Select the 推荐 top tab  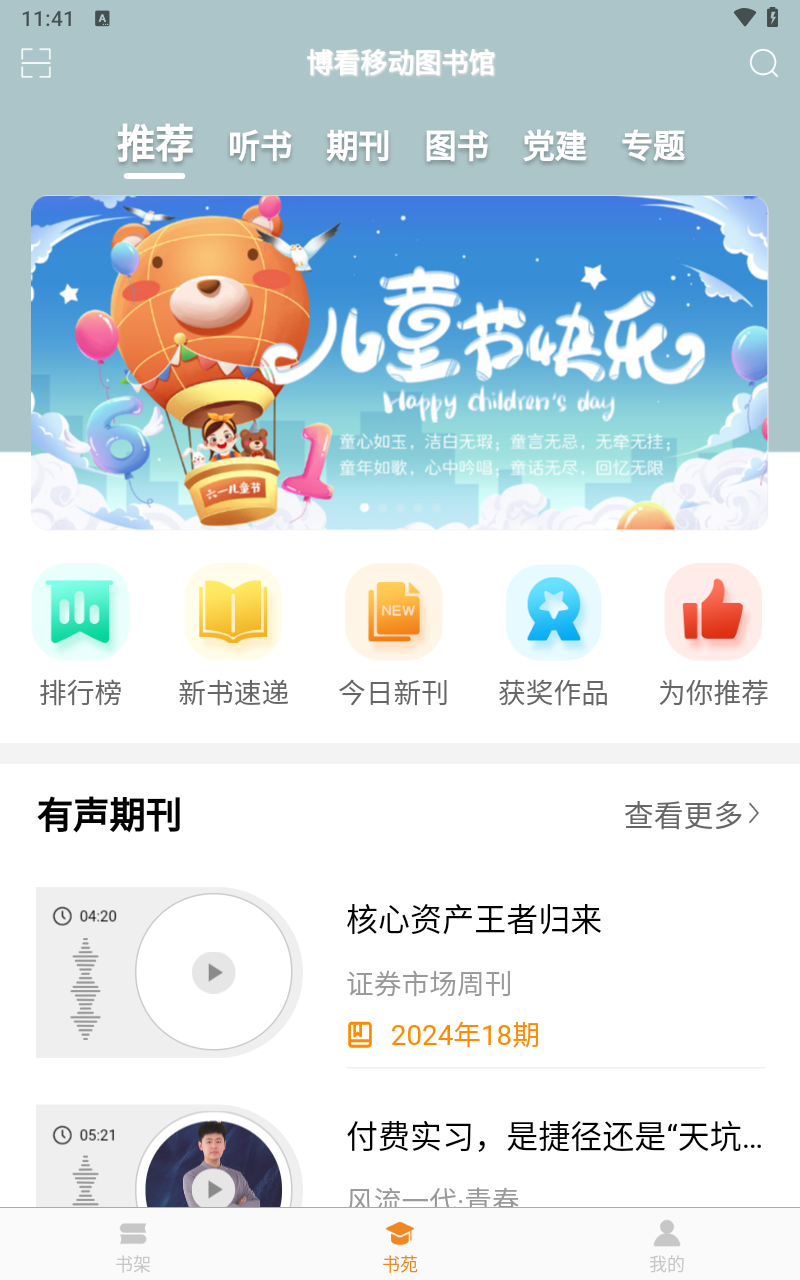pyautogui.click(x=155, y=145)
